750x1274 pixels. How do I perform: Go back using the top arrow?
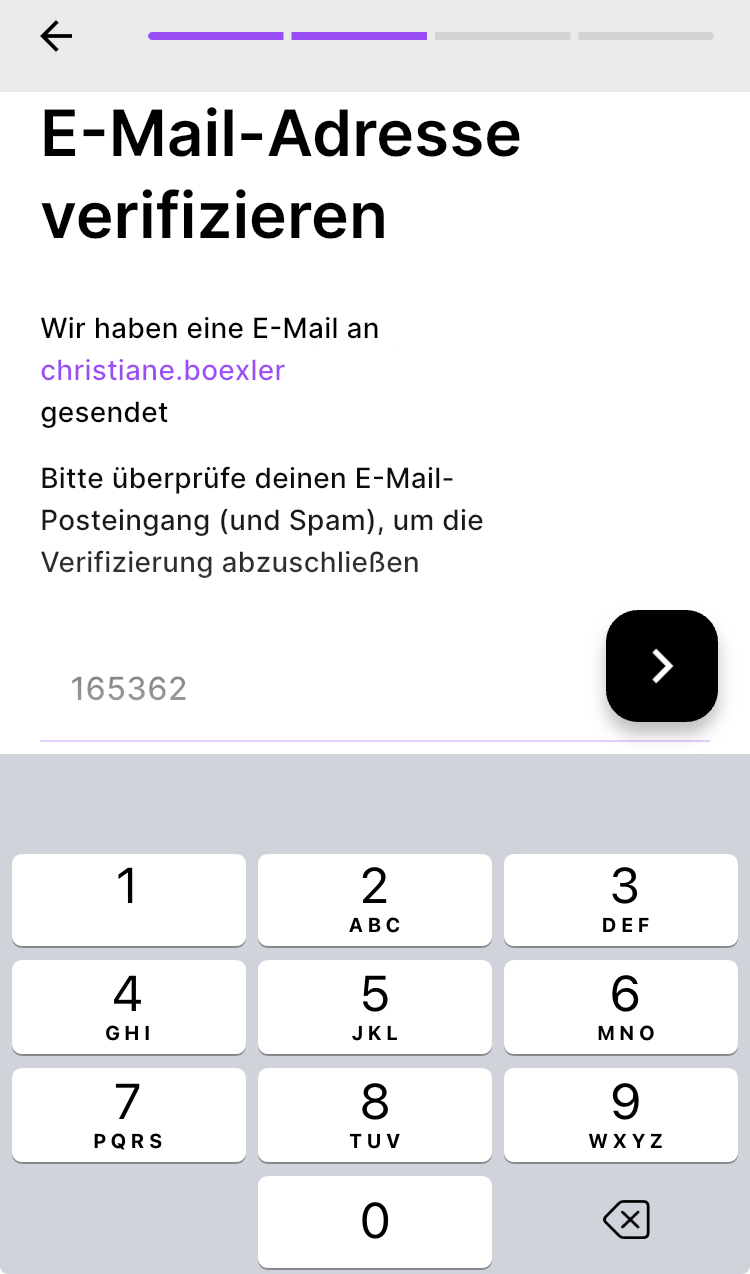(x=56, y=36)
